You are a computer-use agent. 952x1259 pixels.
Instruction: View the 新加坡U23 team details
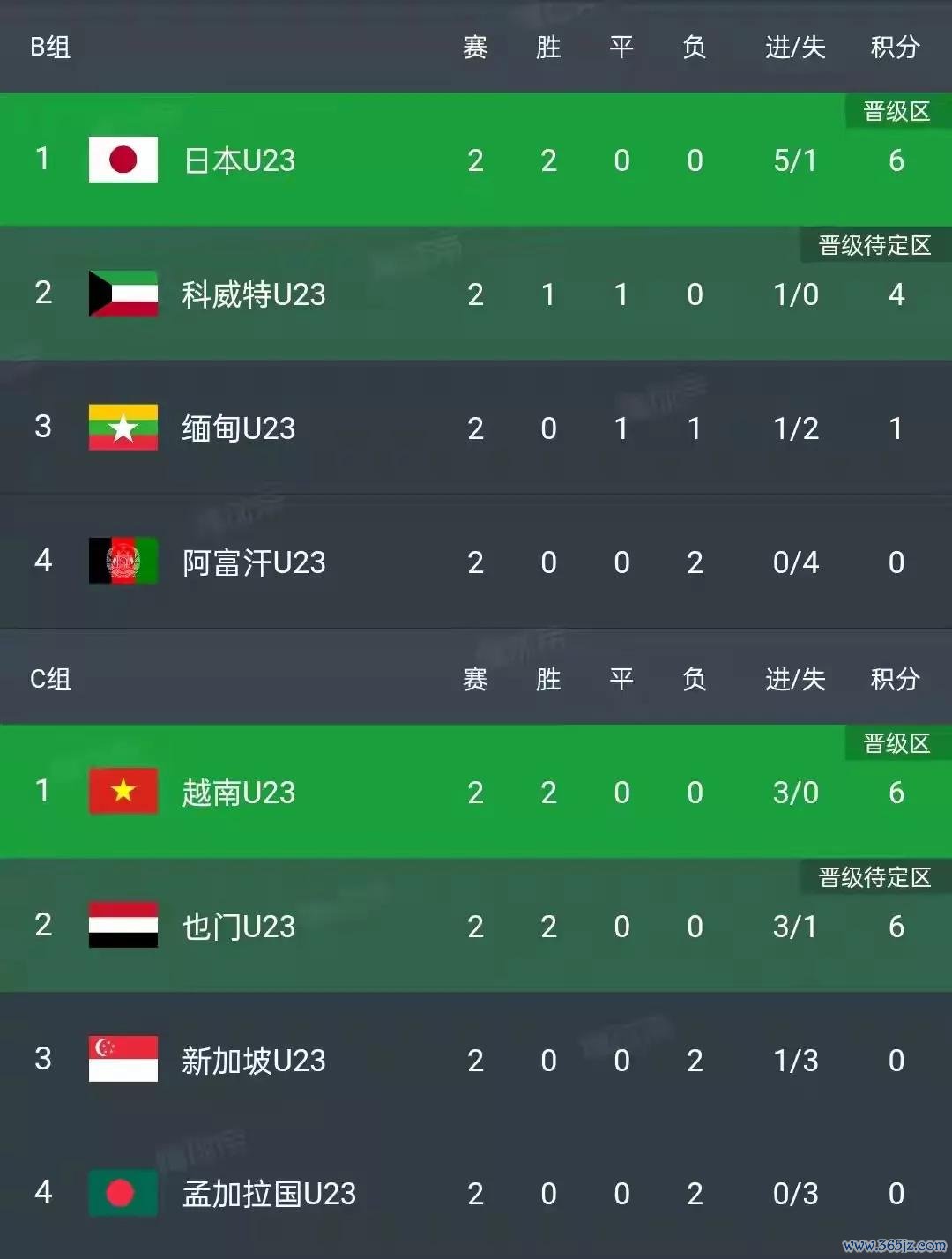(x=254, y=1061)
